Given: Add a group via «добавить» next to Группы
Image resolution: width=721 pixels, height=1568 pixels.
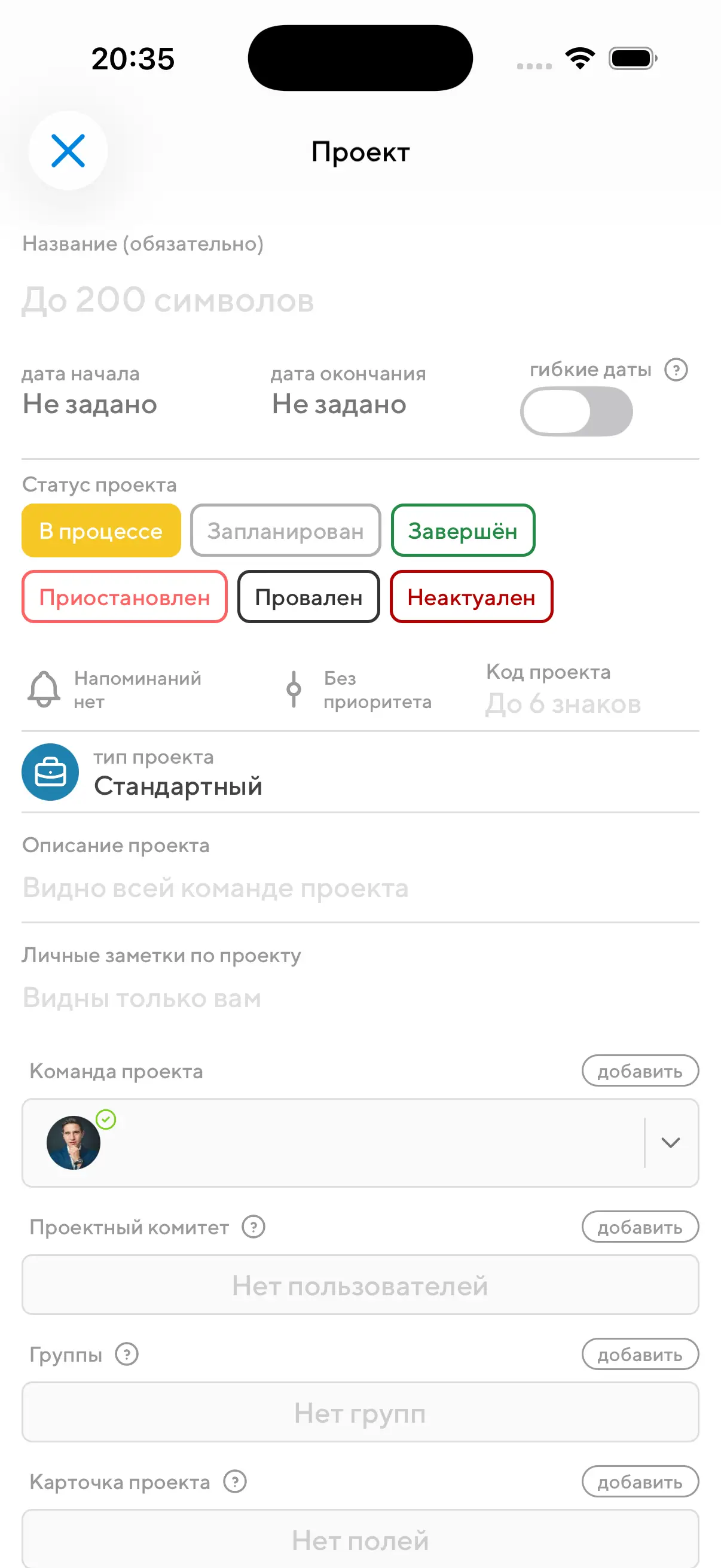Looking at the screenshot, I should pos(640,1355).
